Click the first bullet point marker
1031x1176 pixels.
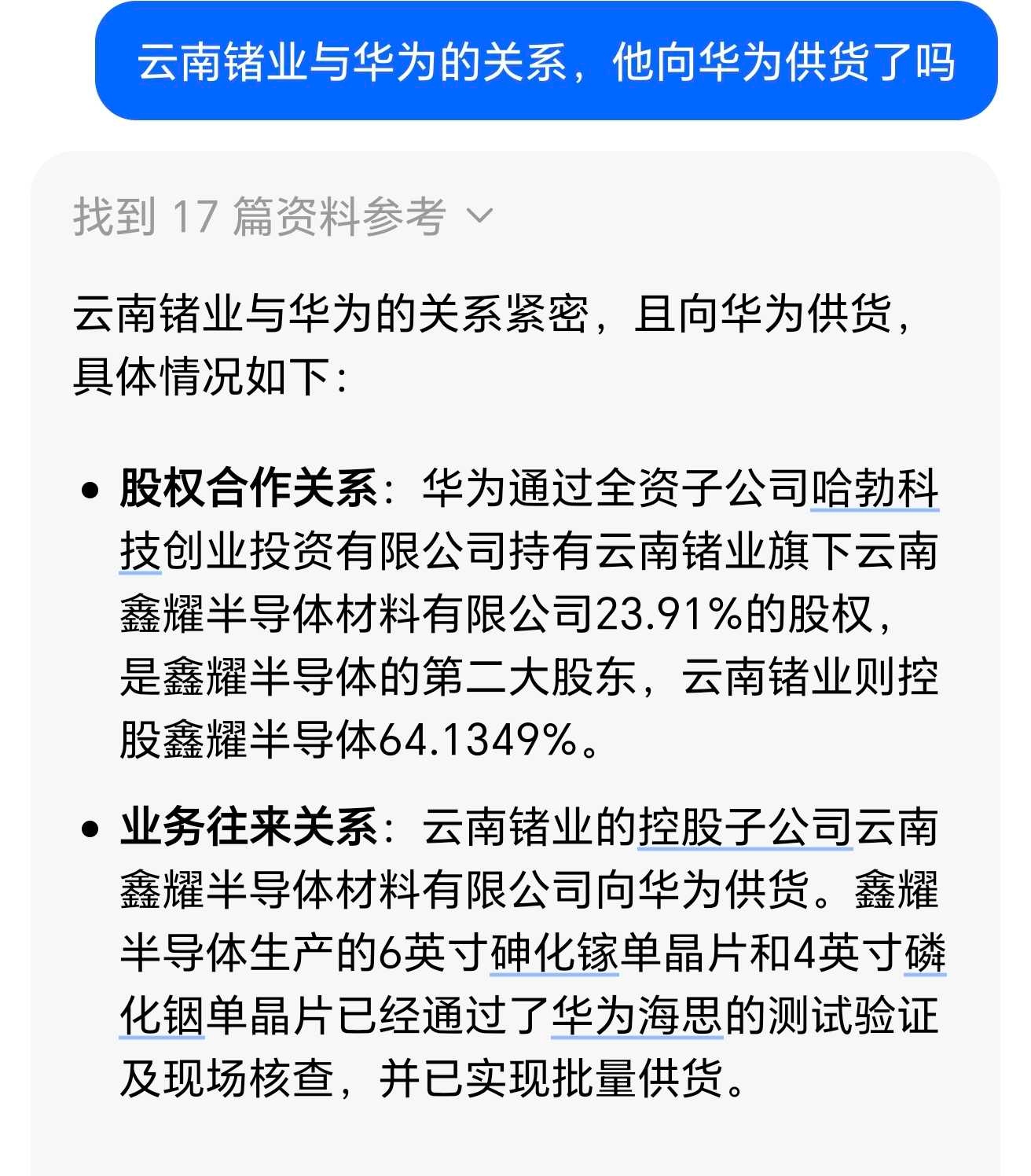91,487
